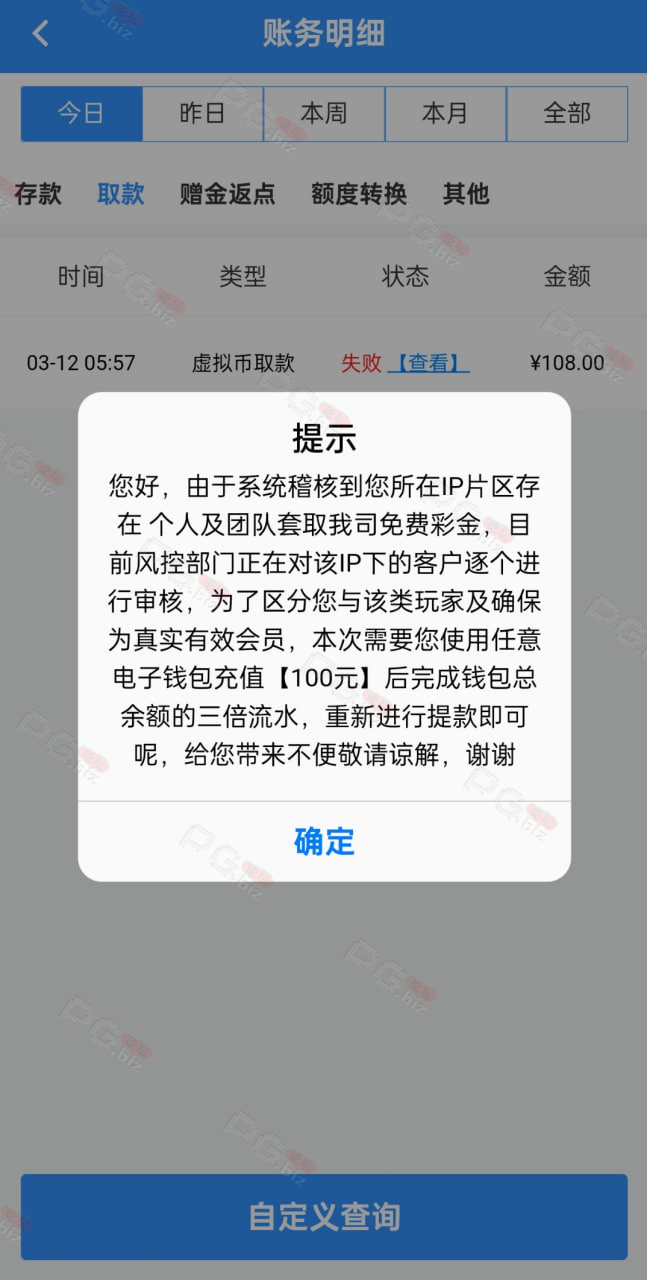Switch to the 本周 tab
The height and width of the screenshot is (1280, 647).
324,113
